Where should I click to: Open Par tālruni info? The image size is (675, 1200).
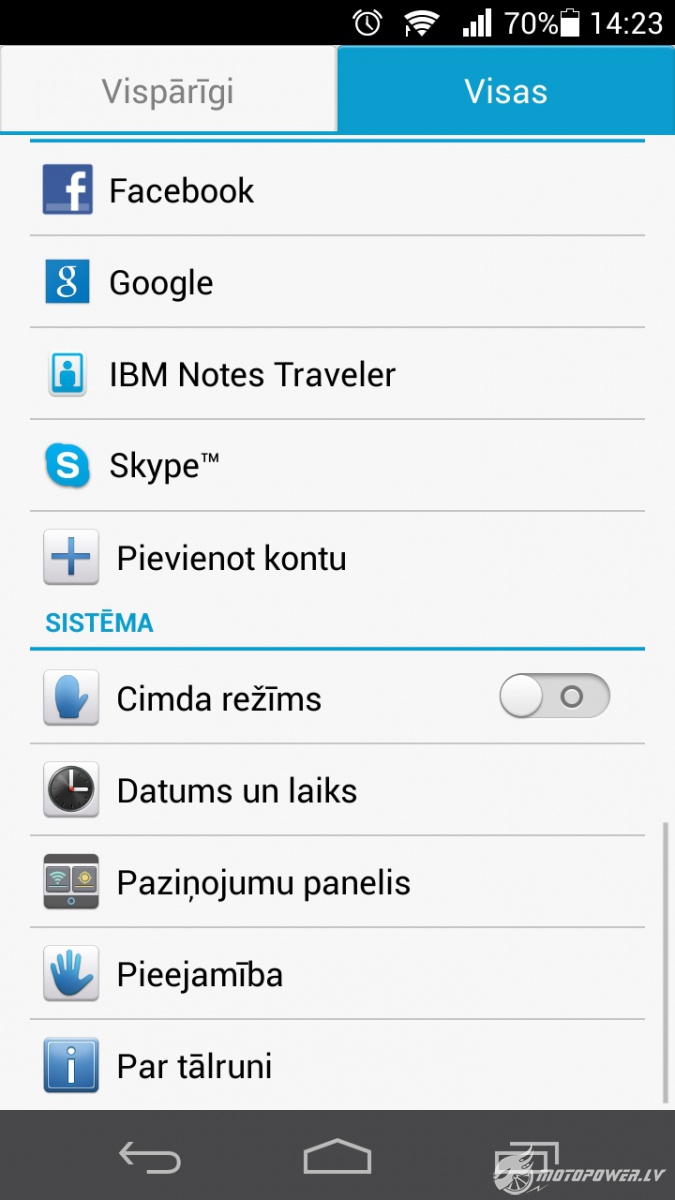[x=337, y=1066]
